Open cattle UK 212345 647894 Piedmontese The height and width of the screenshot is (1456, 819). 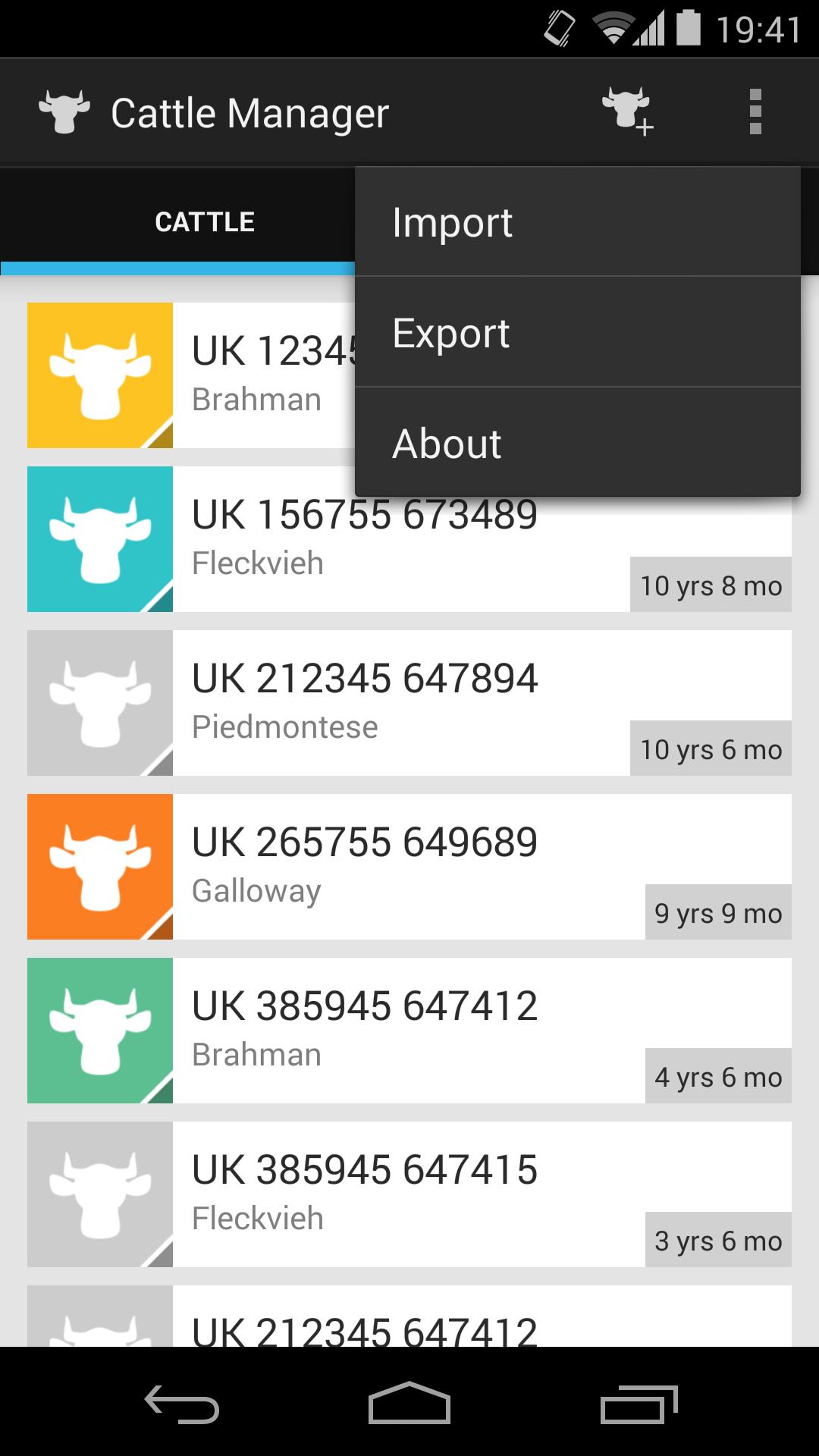409,703
